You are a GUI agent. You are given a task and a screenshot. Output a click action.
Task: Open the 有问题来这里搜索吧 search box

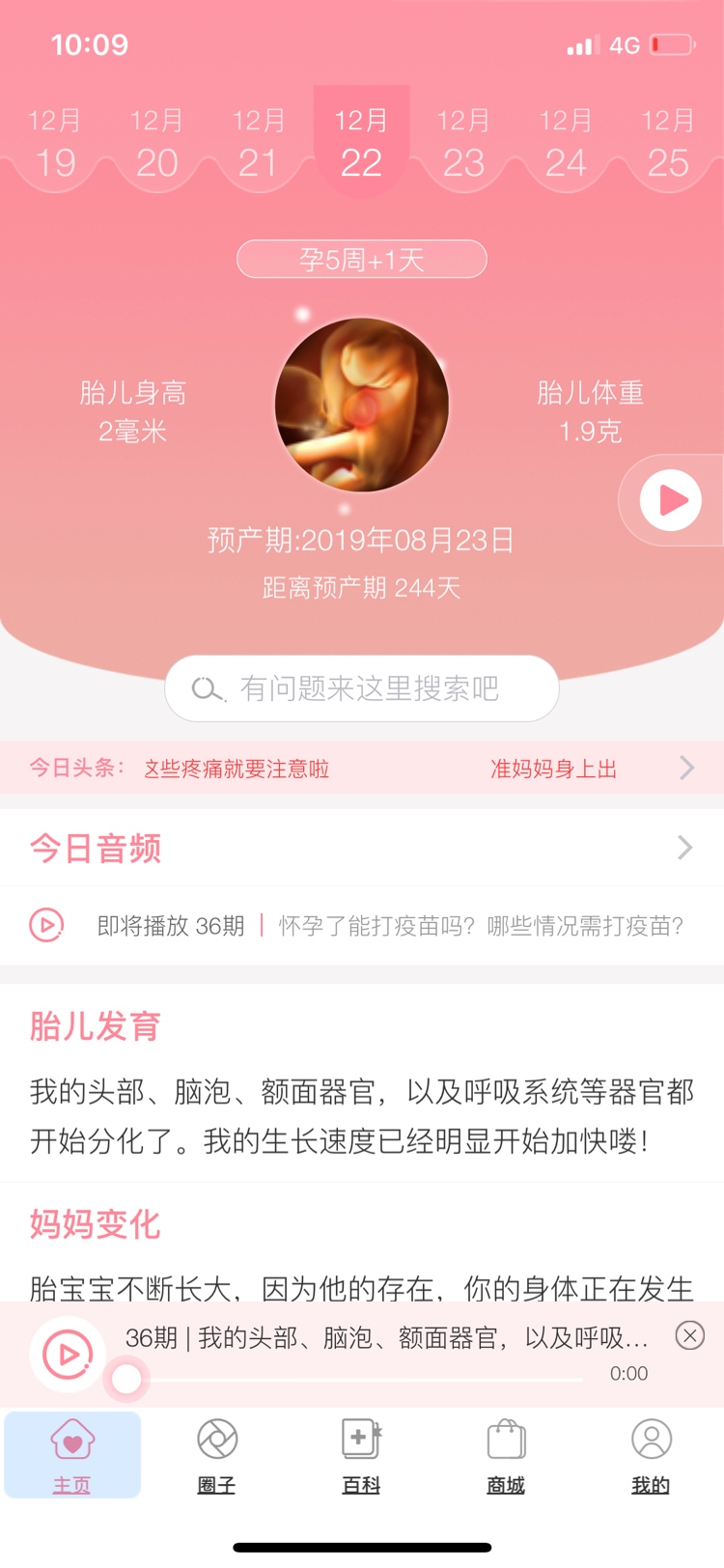[x=362, y=688]
